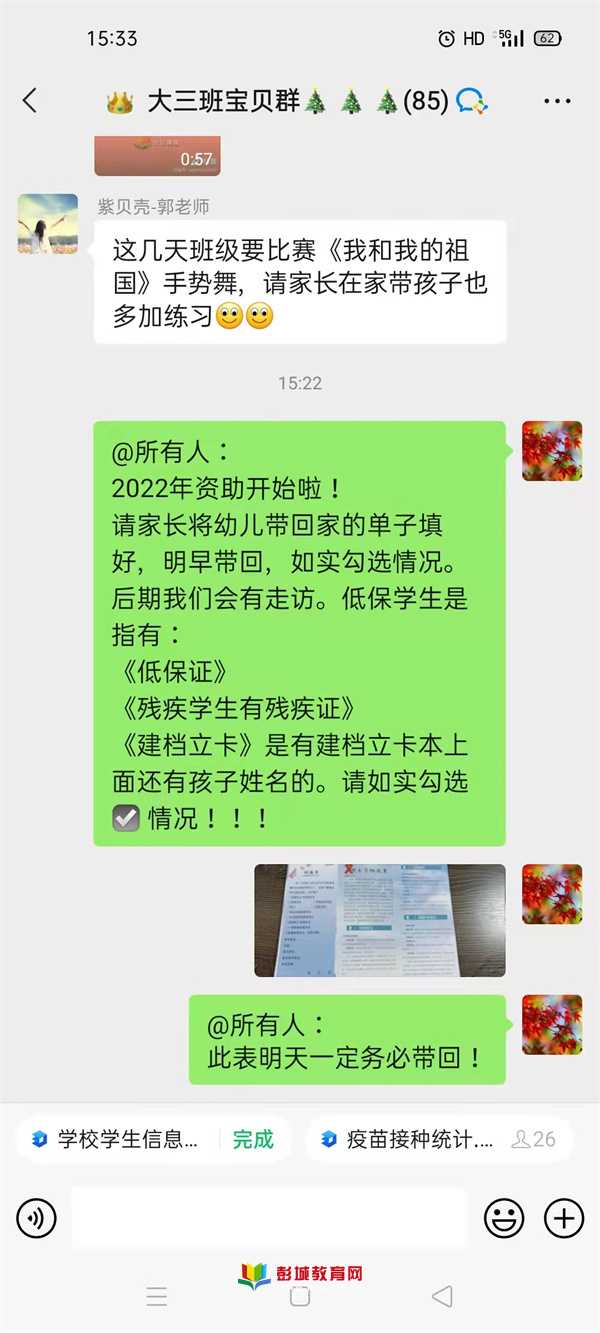Screen dimensions: 600x1333
Task: Tap maple leaf avatar beside 2022年资助 message
Action: [x=552, y=451]
